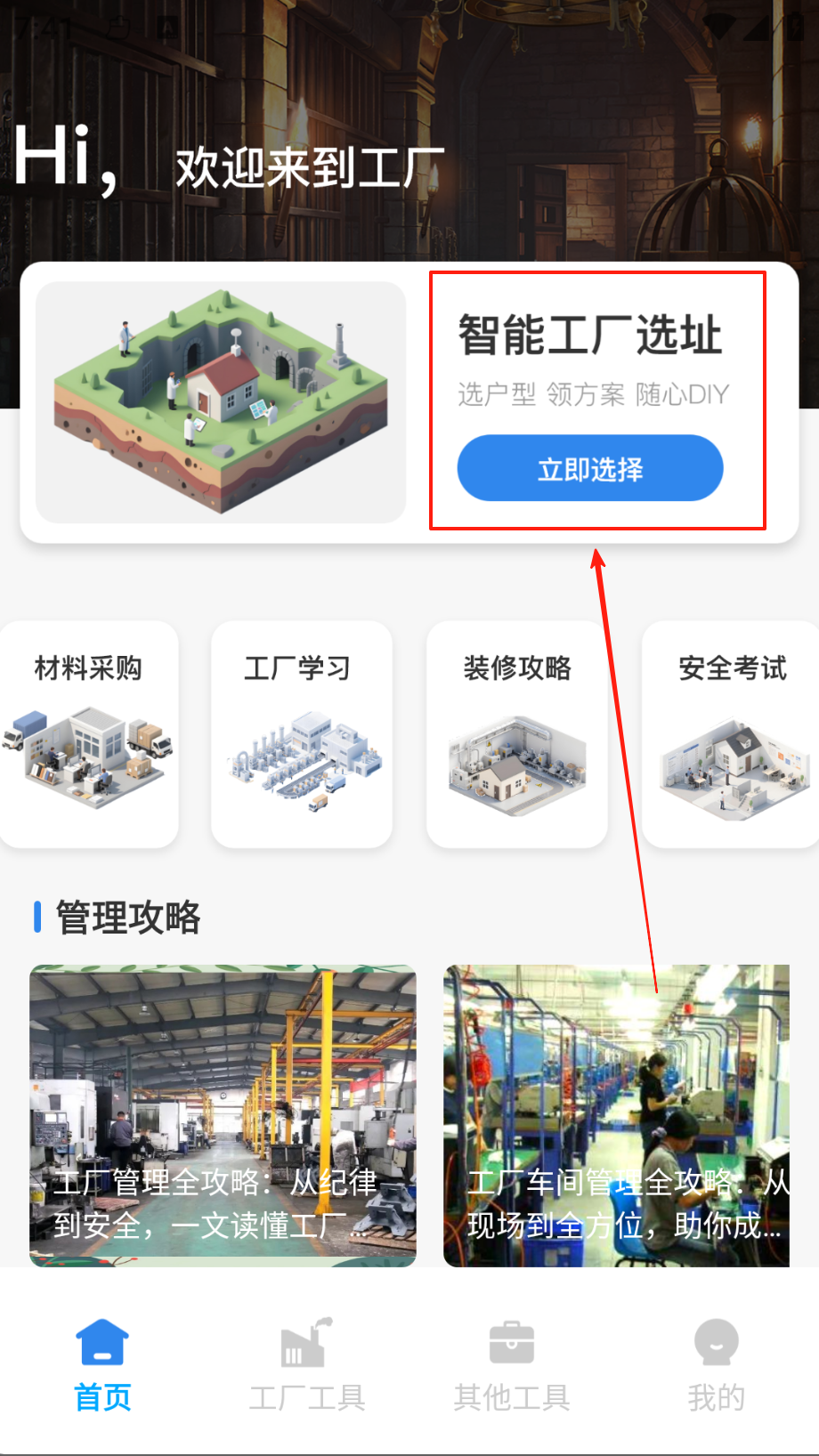This screenshot has height=1456, width=819.
Task: Tap the 立即选择 button
Action: click(589, 468)
